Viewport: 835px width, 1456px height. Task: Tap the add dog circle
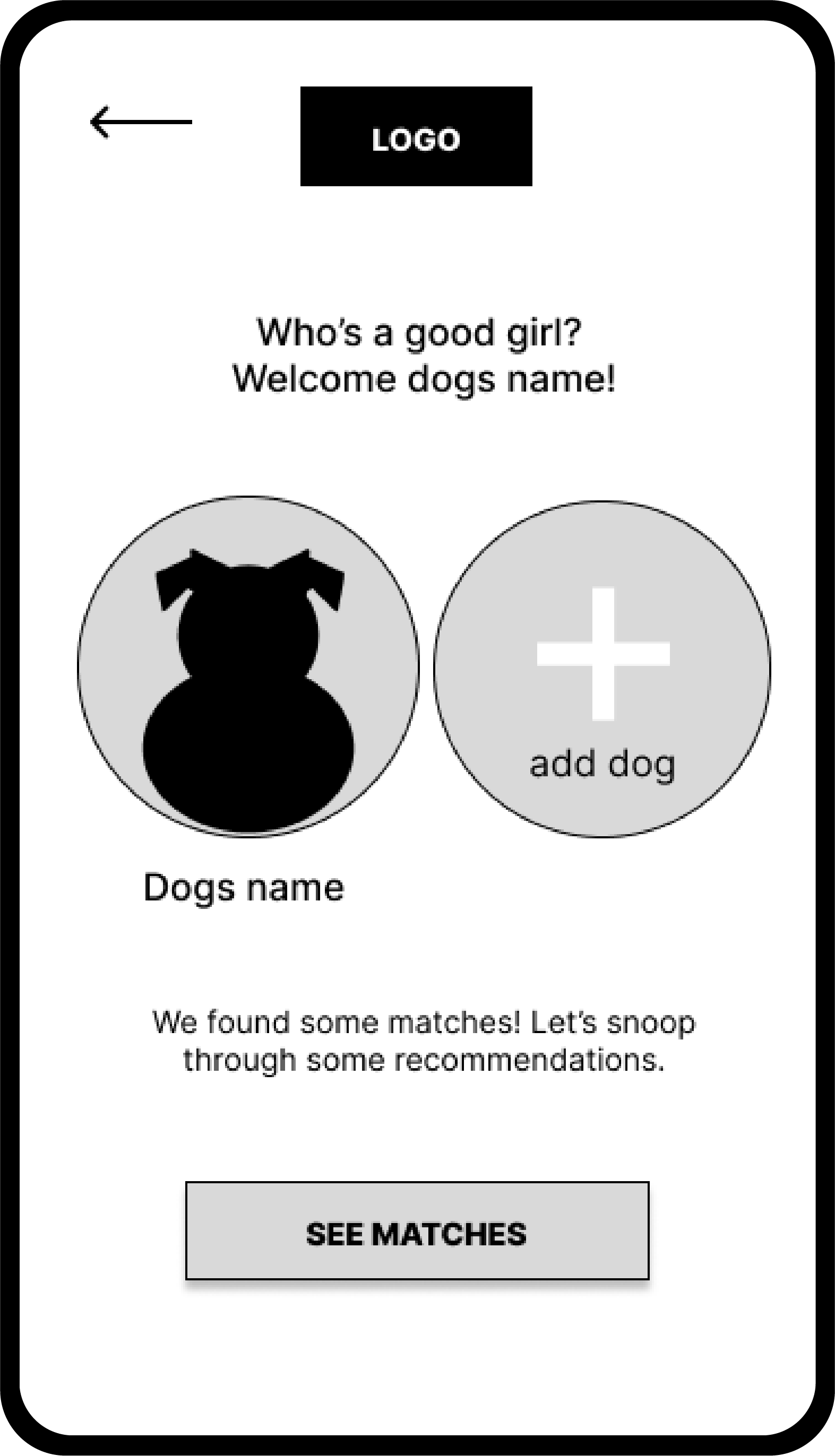pyautogui.click(x=602, y=669)
